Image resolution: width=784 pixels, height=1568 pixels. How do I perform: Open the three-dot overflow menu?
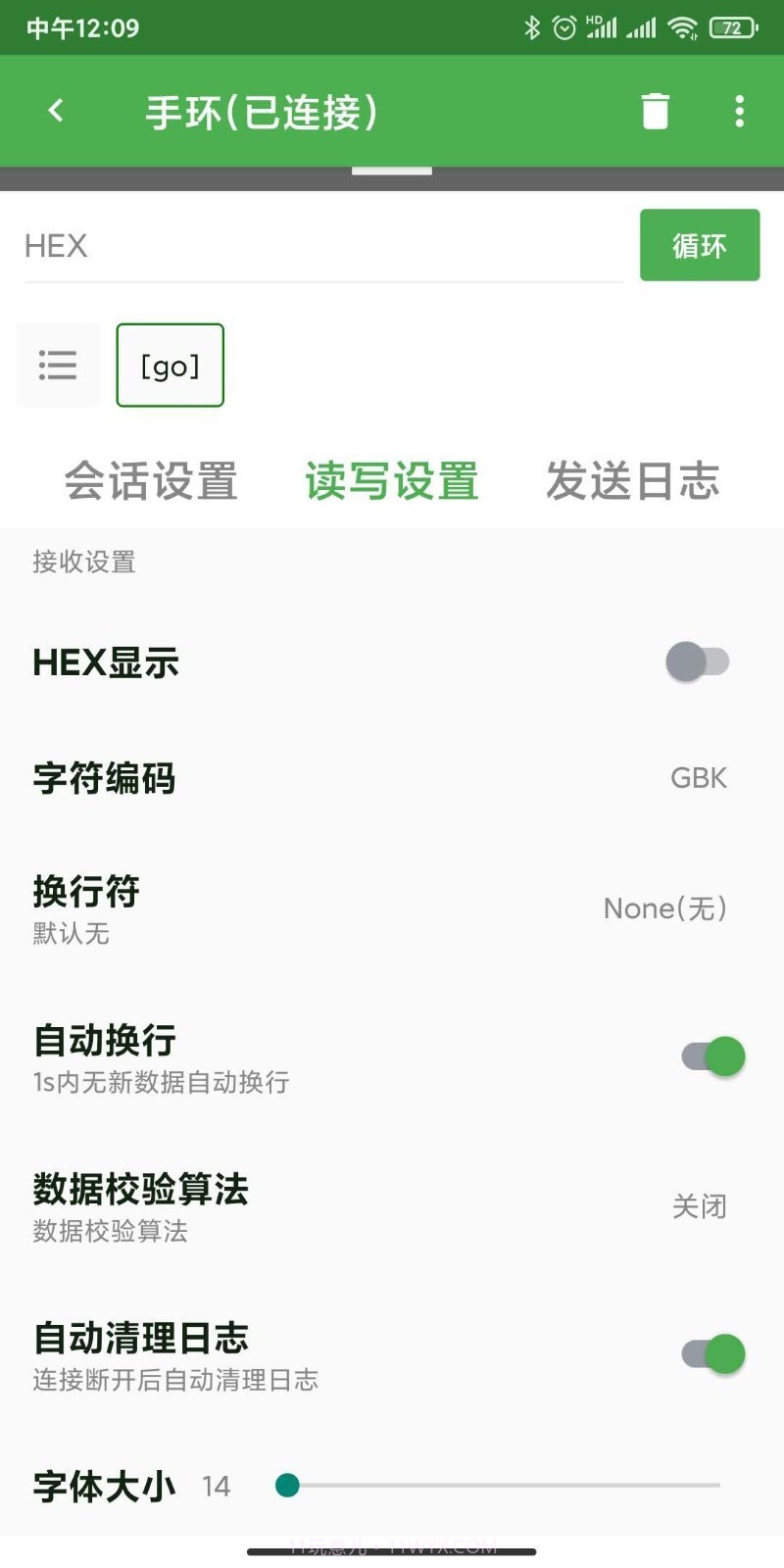pos(740,111)
